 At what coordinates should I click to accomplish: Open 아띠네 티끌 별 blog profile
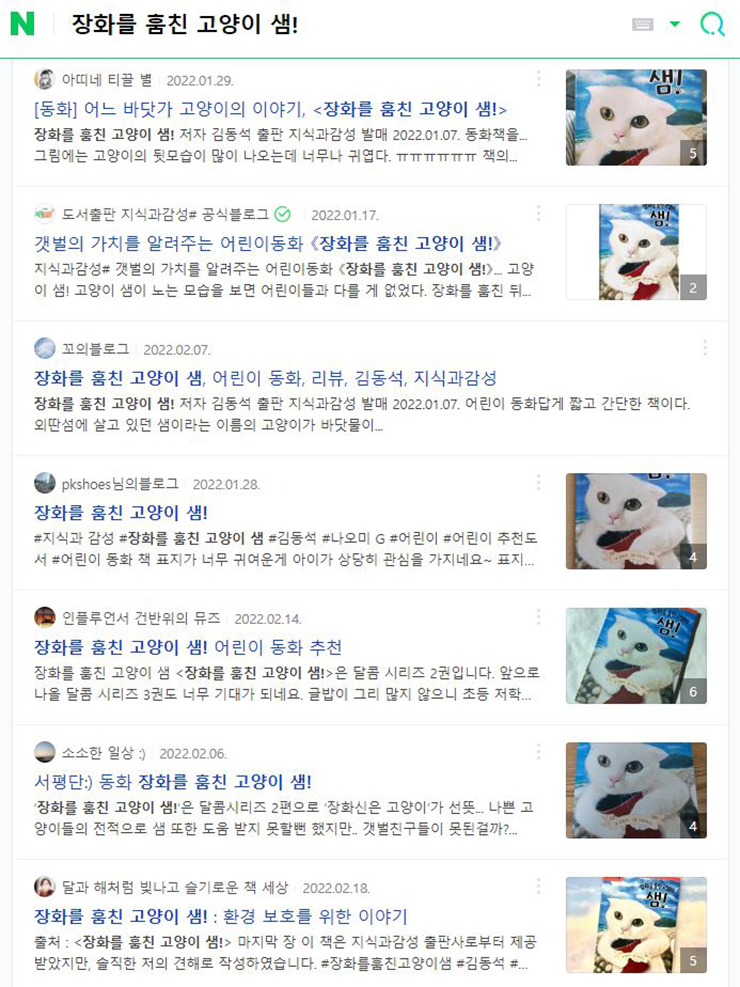(x=106, y=80)
